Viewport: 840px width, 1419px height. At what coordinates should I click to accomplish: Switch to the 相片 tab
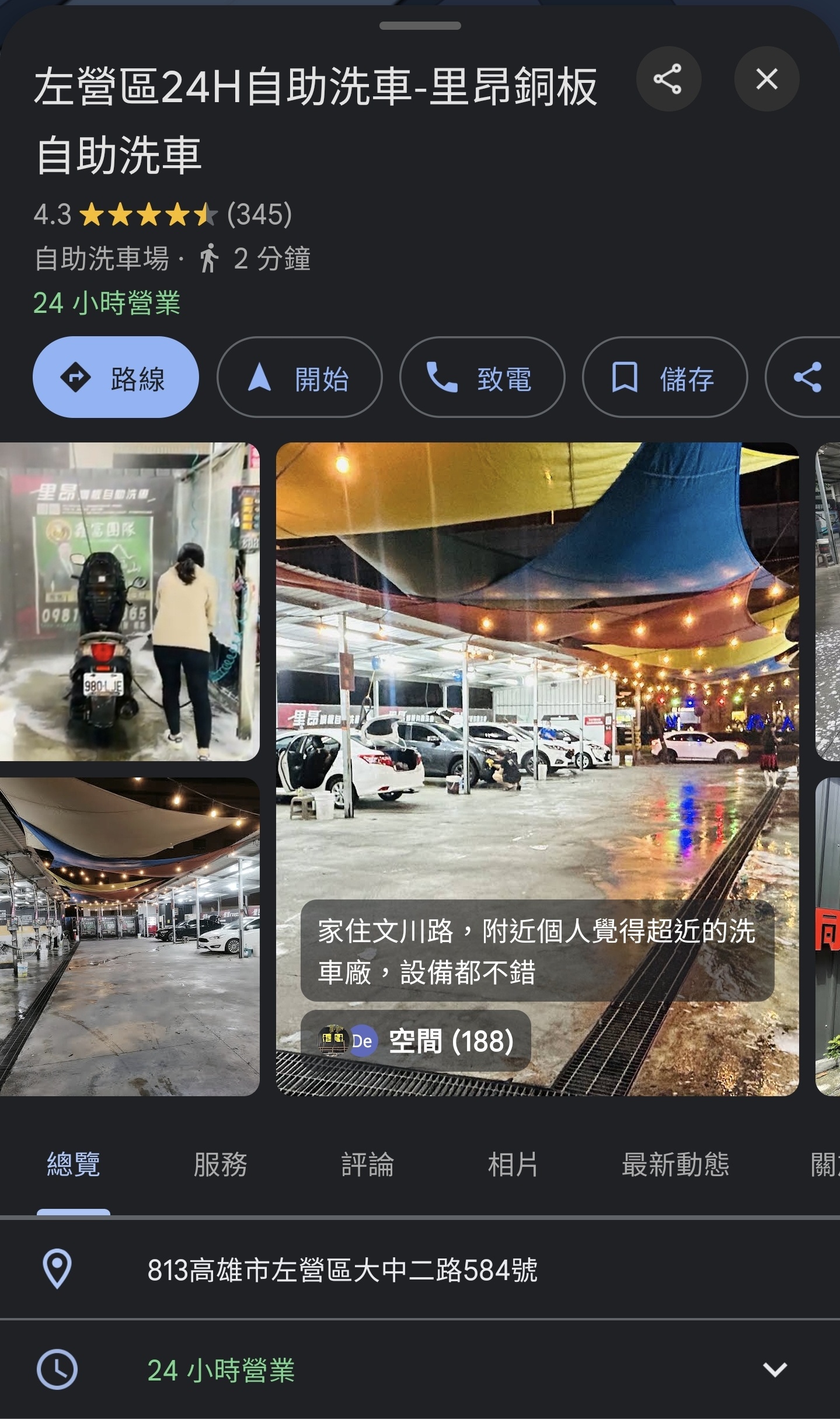pos(513,1165)
